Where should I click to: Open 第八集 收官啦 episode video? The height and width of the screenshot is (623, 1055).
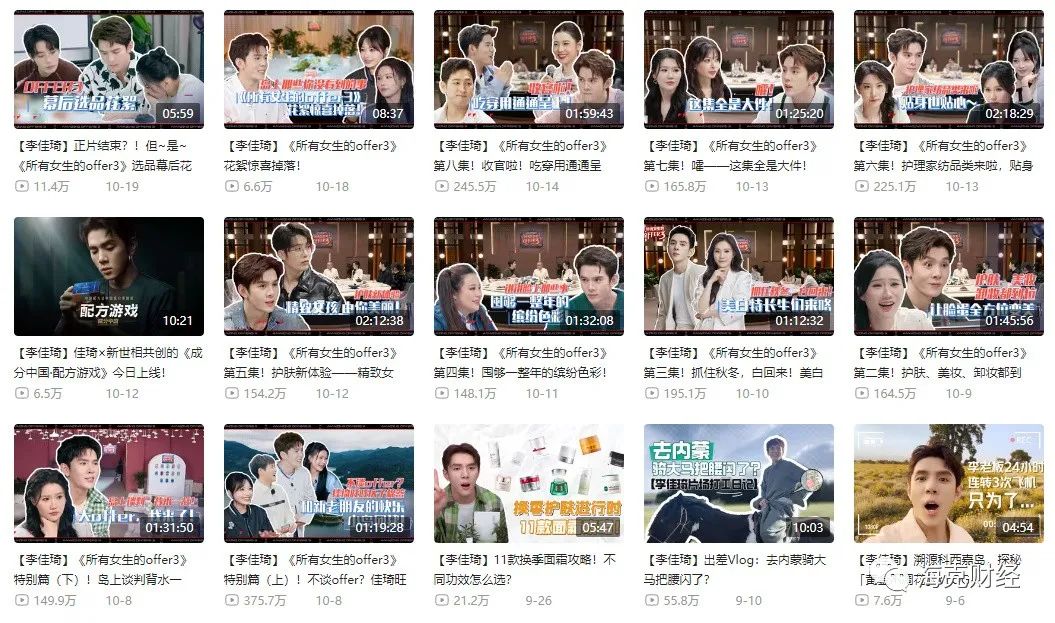tap(528, 70)
